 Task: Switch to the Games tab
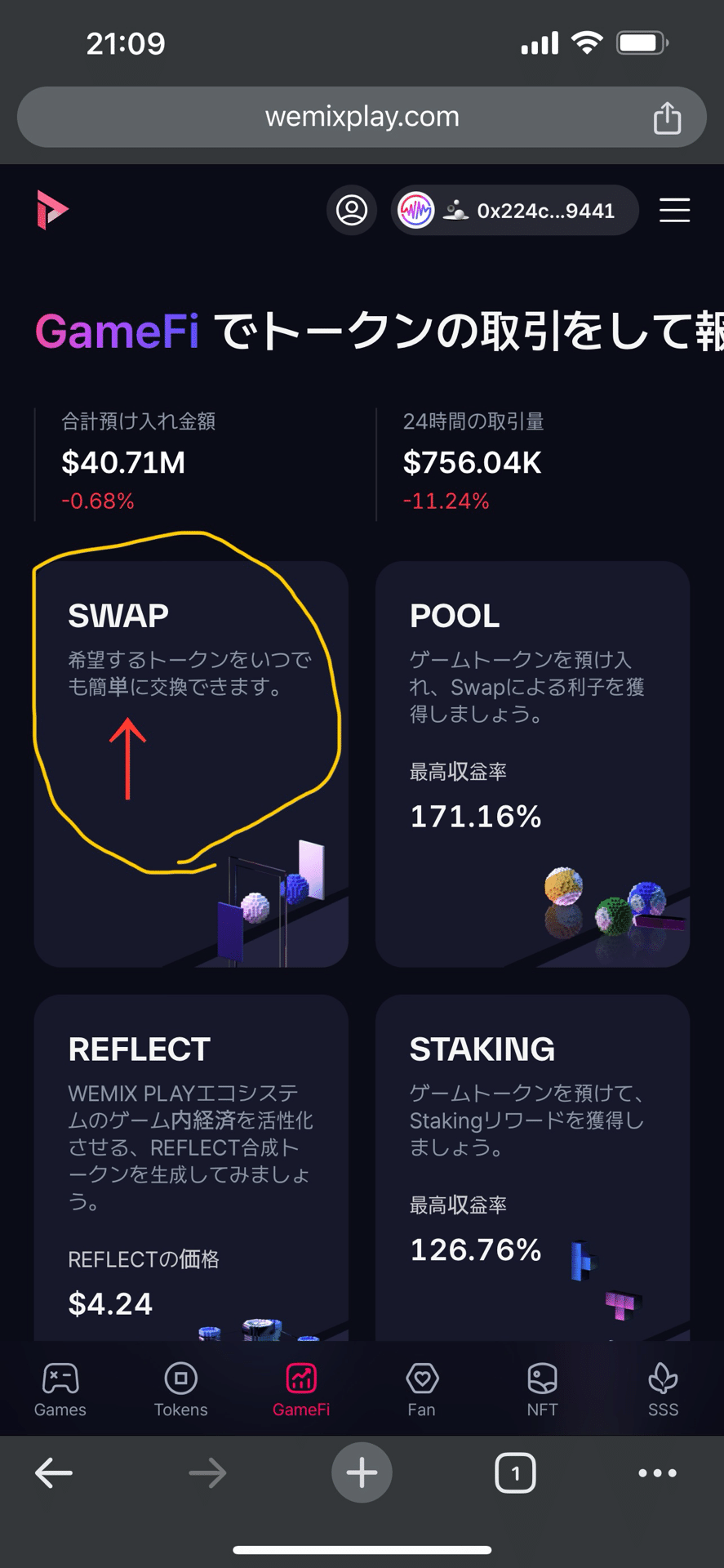coord(60,1389)
